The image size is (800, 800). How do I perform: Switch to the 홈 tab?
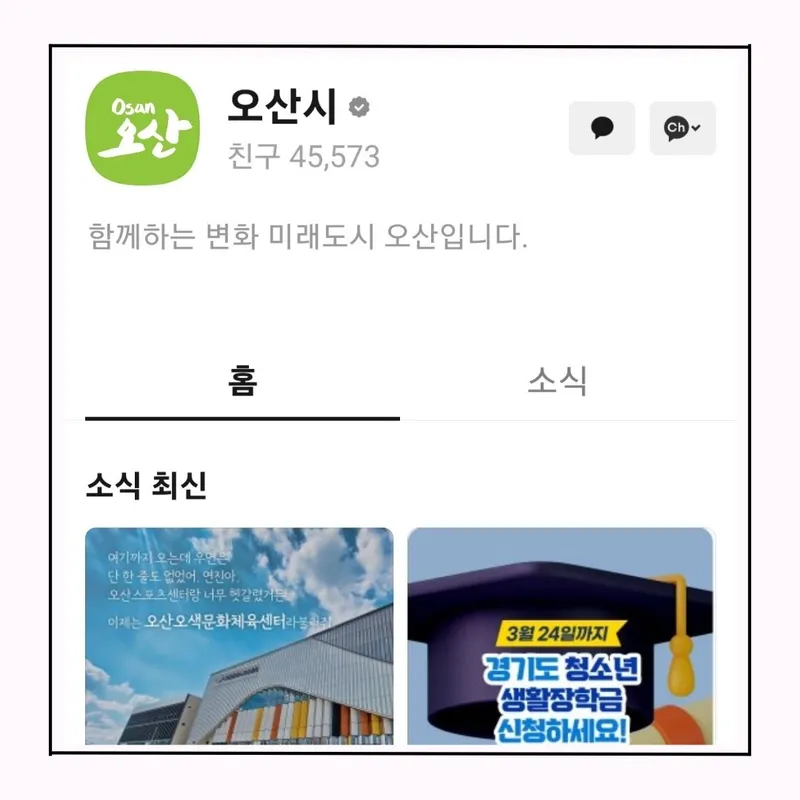[x=242, y=382]
